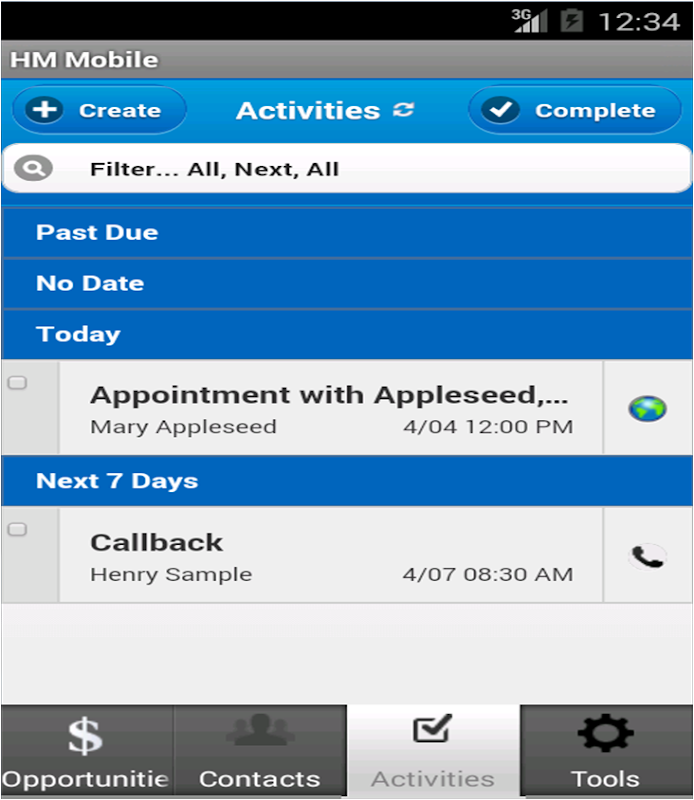Open the Callback activity for Henry Sample
This screenshot has width=694, height=800.
pyautogui.click(x=330, y=556)
